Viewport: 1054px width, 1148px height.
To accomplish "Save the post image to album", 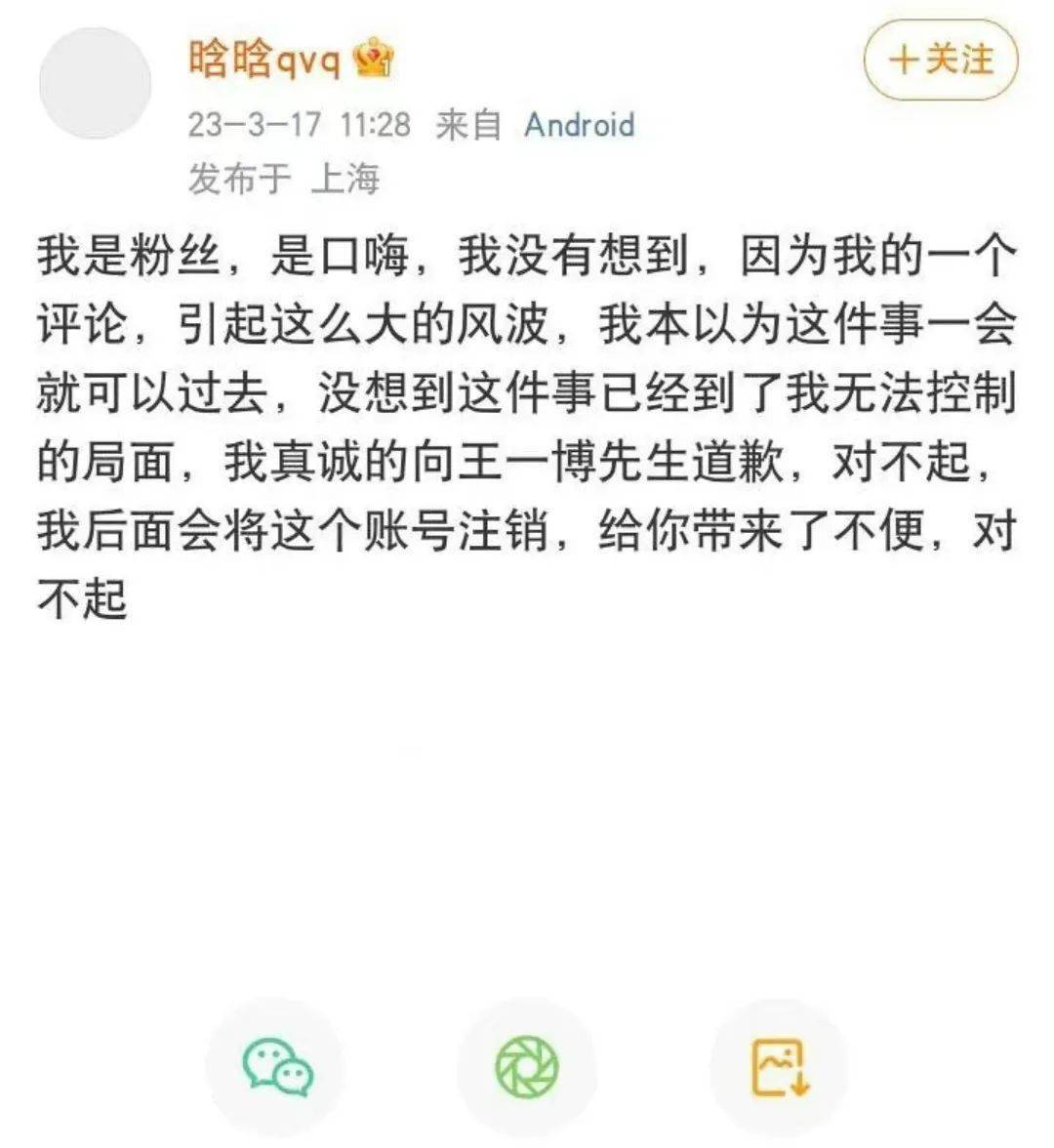I will pyautogui.click(x=780, y=1066).
